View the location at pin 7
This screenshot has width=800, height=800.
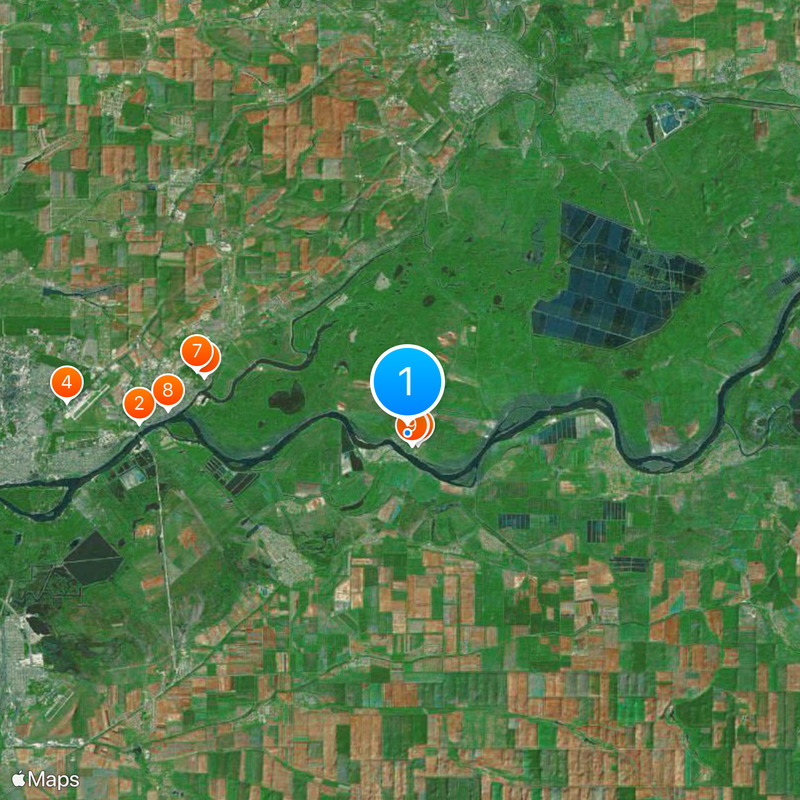click(x=196, y=352)
